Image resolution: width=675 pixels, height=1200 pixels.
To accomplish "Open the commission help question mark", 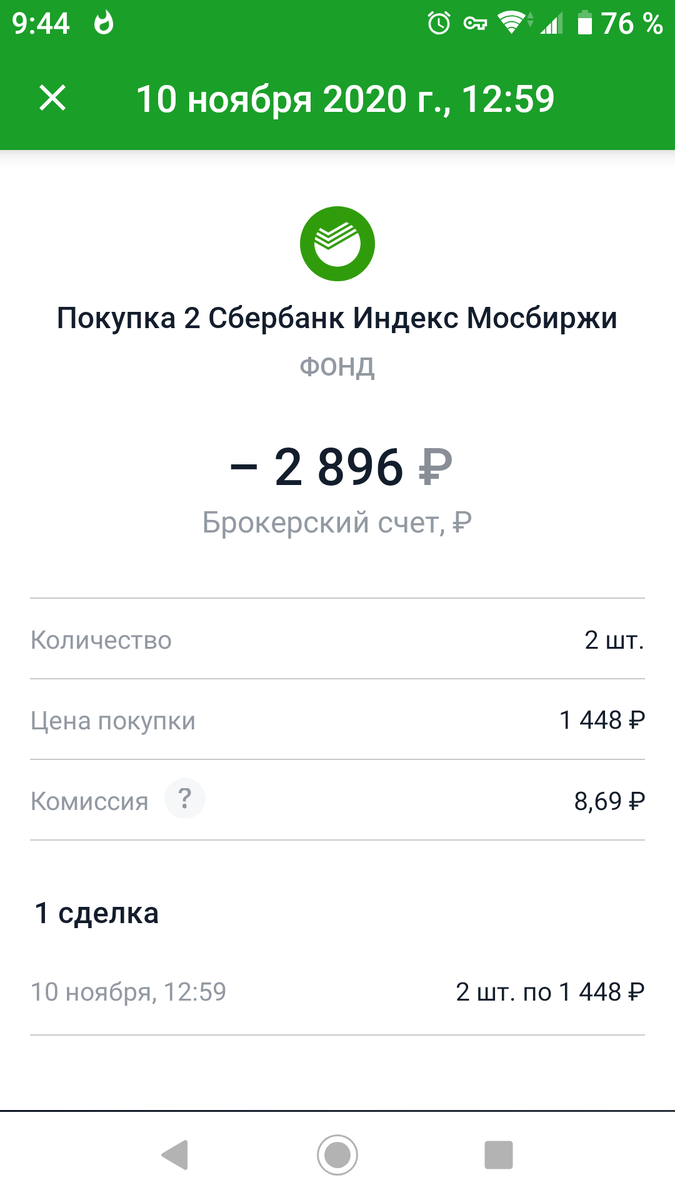I will (x=185, y=800).
